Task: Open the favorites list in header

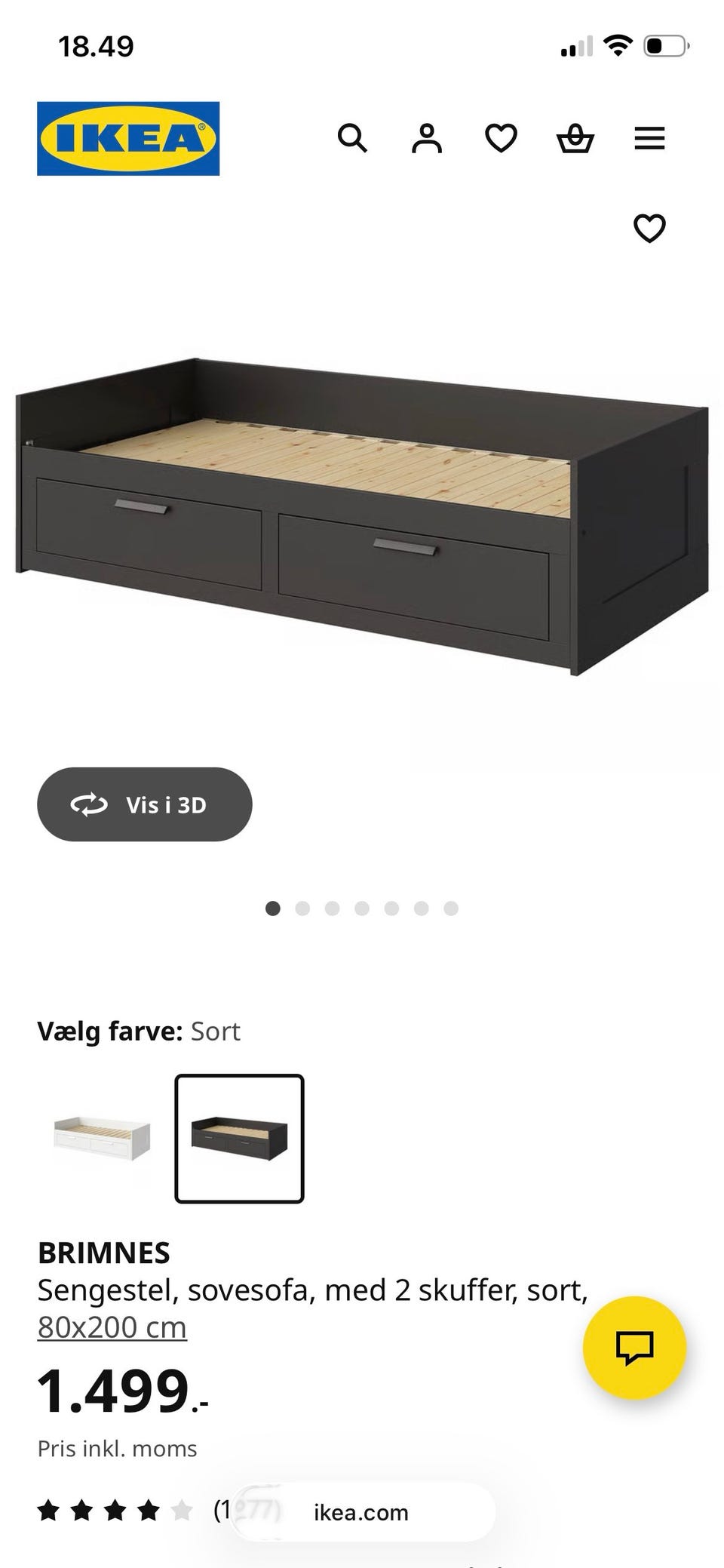Action: point(501,139)
